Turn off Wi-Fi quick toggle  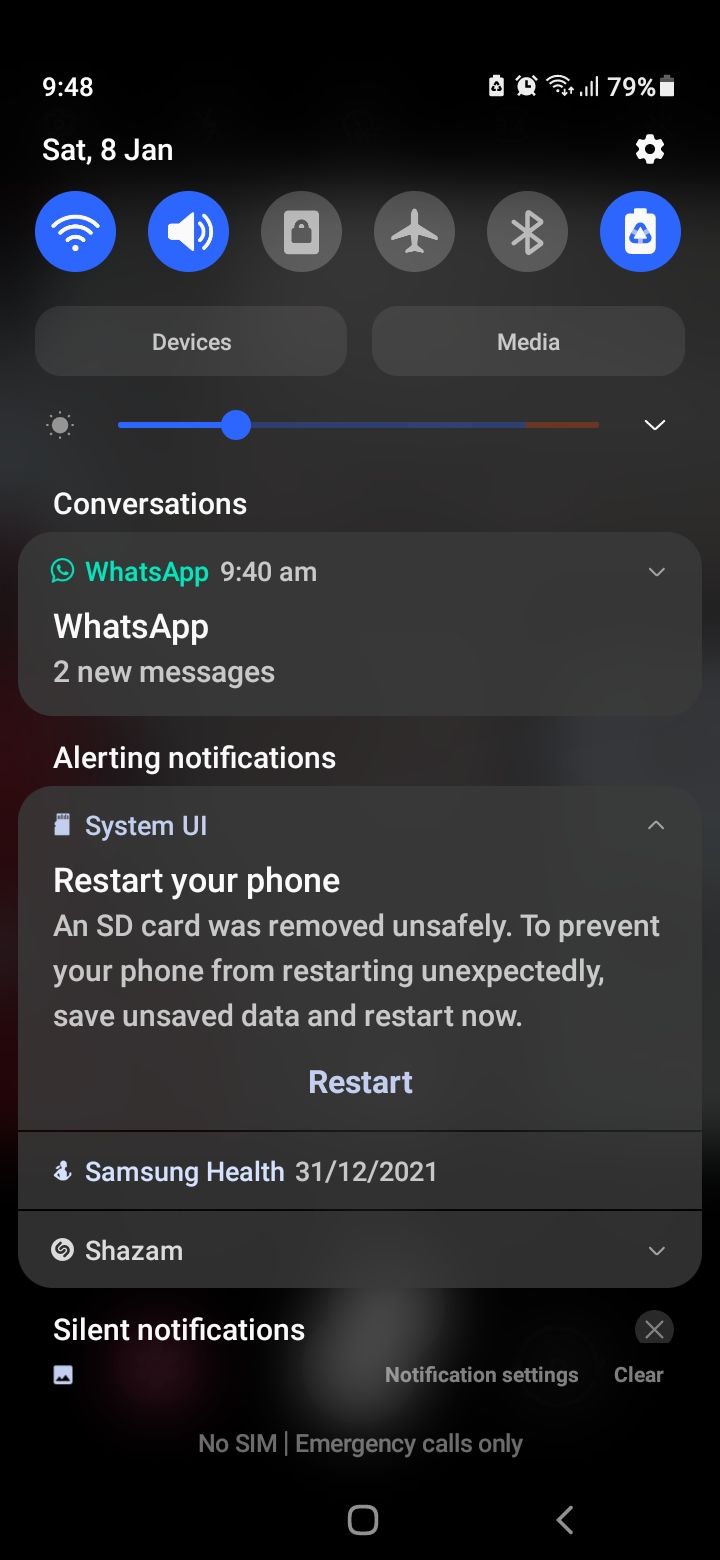pyautogui.click(x=76, y=233)
